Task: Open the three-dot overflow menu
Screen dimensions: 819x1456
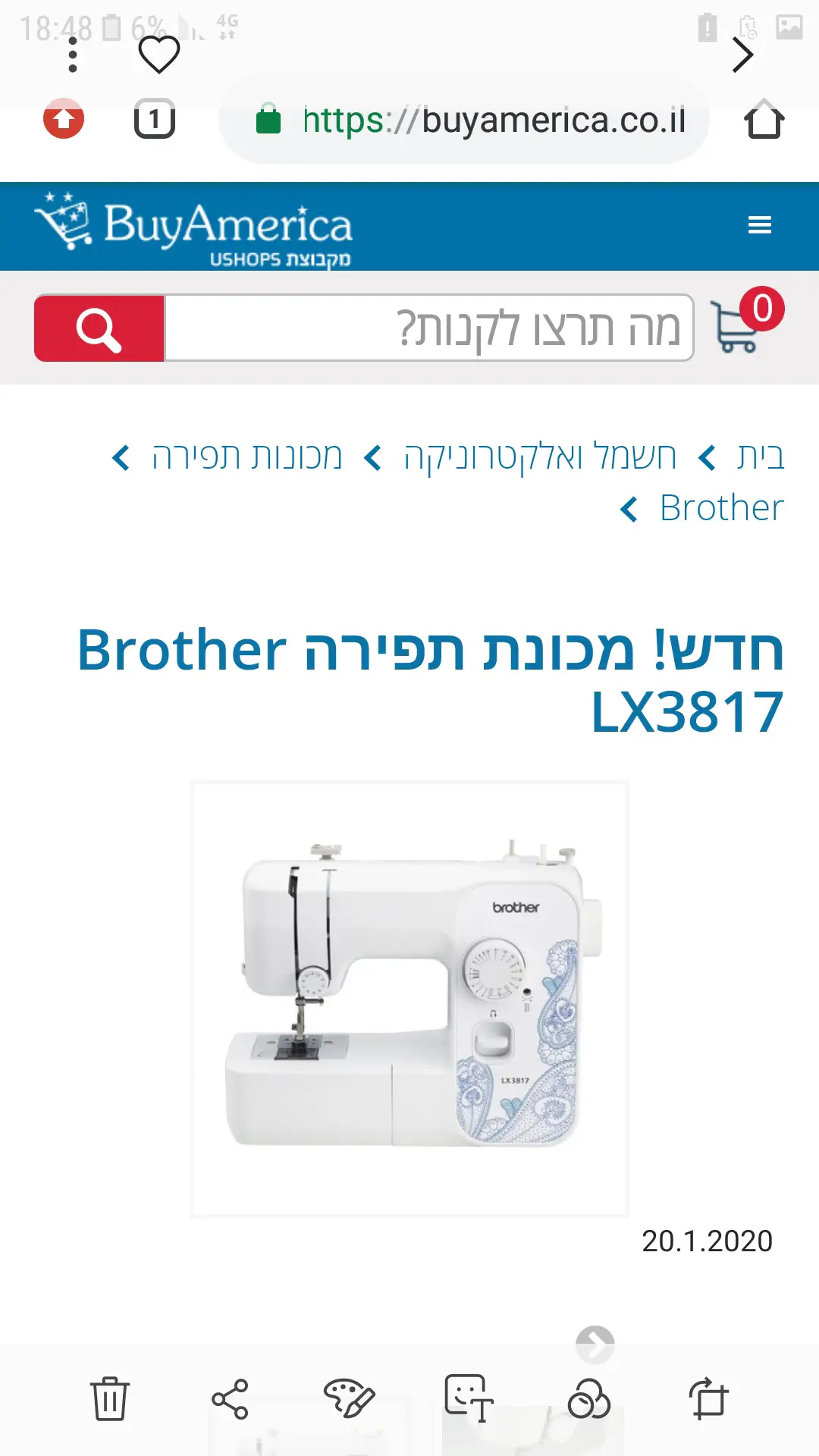Action: point(73,55)
